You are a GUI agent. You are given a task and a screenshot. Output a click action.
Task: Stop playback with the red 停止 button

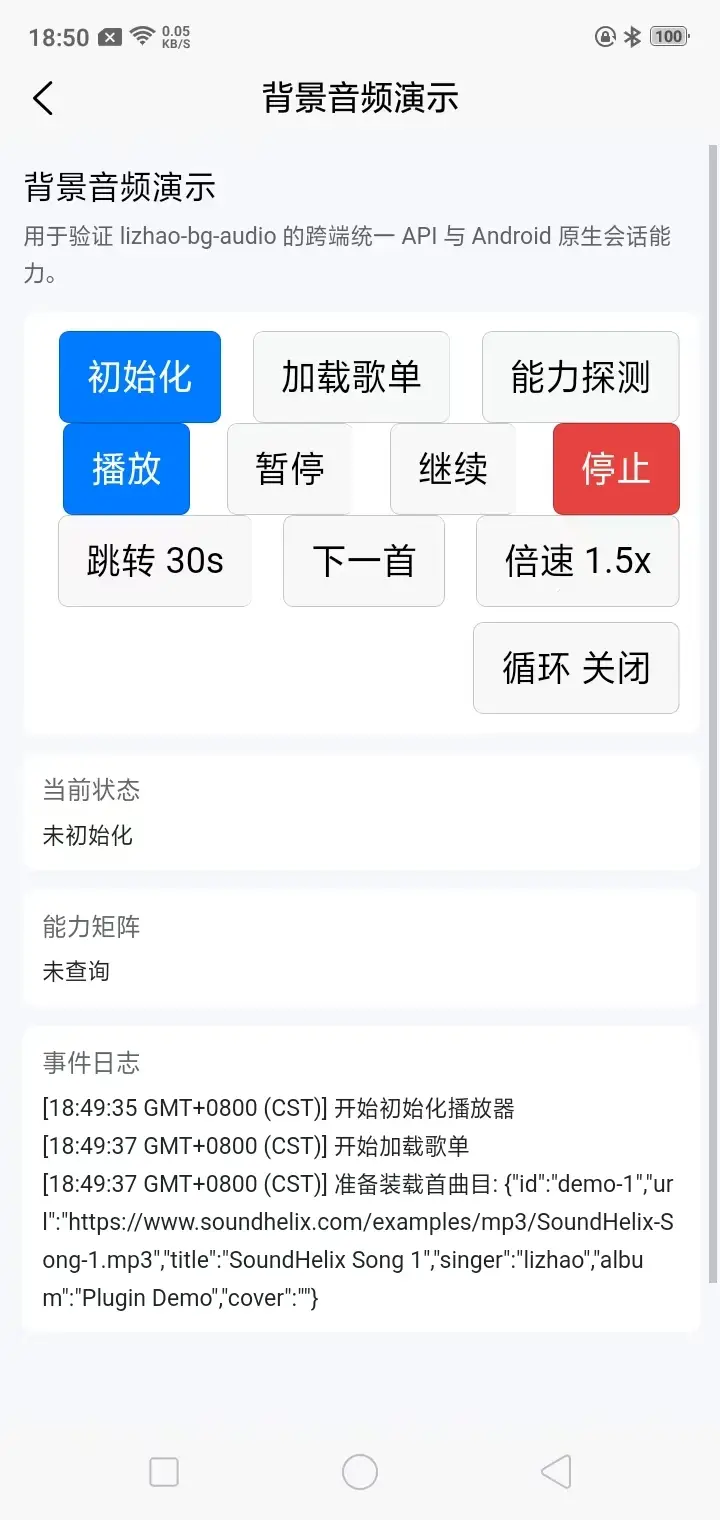point(616,469)
